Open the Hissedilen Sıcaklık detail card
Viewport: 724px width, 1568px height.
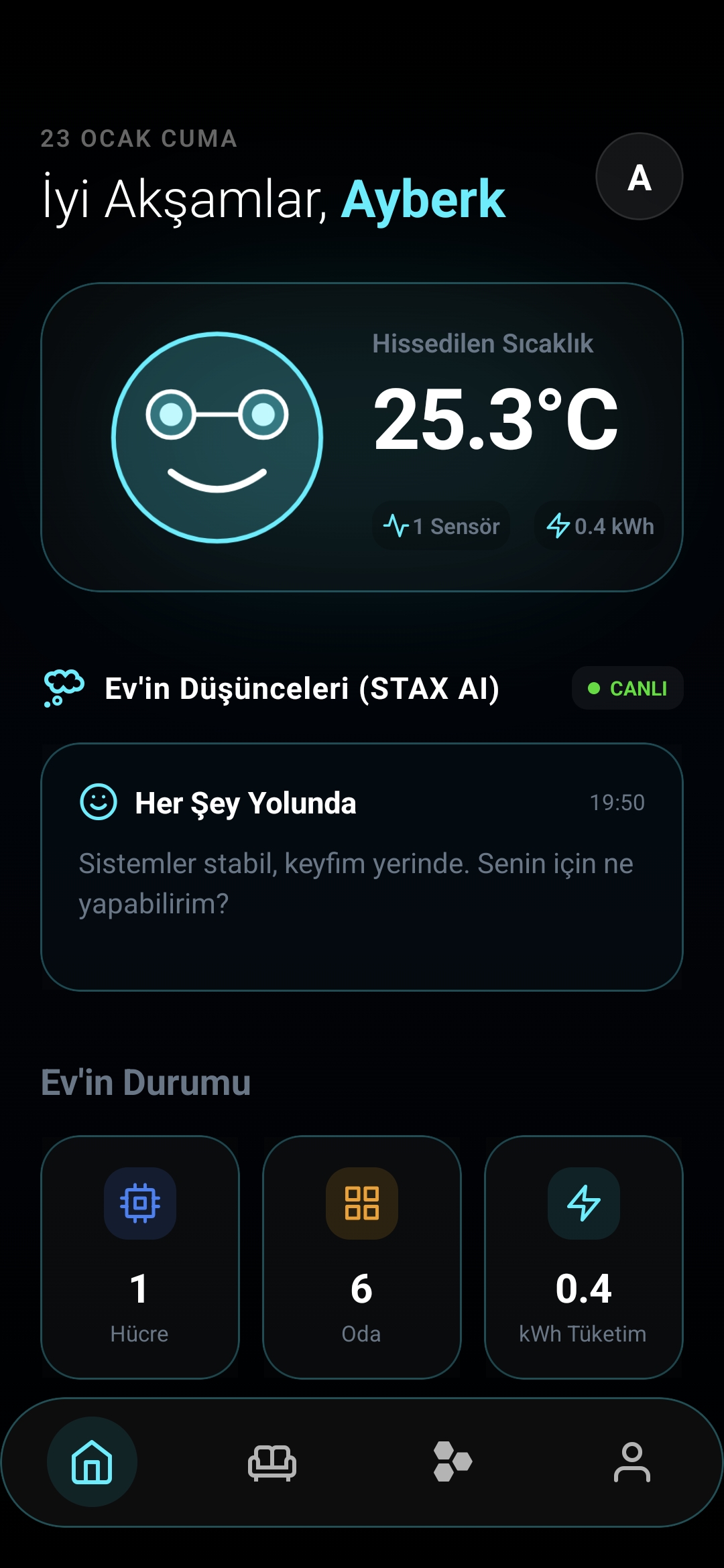click(x=483, y=344)
